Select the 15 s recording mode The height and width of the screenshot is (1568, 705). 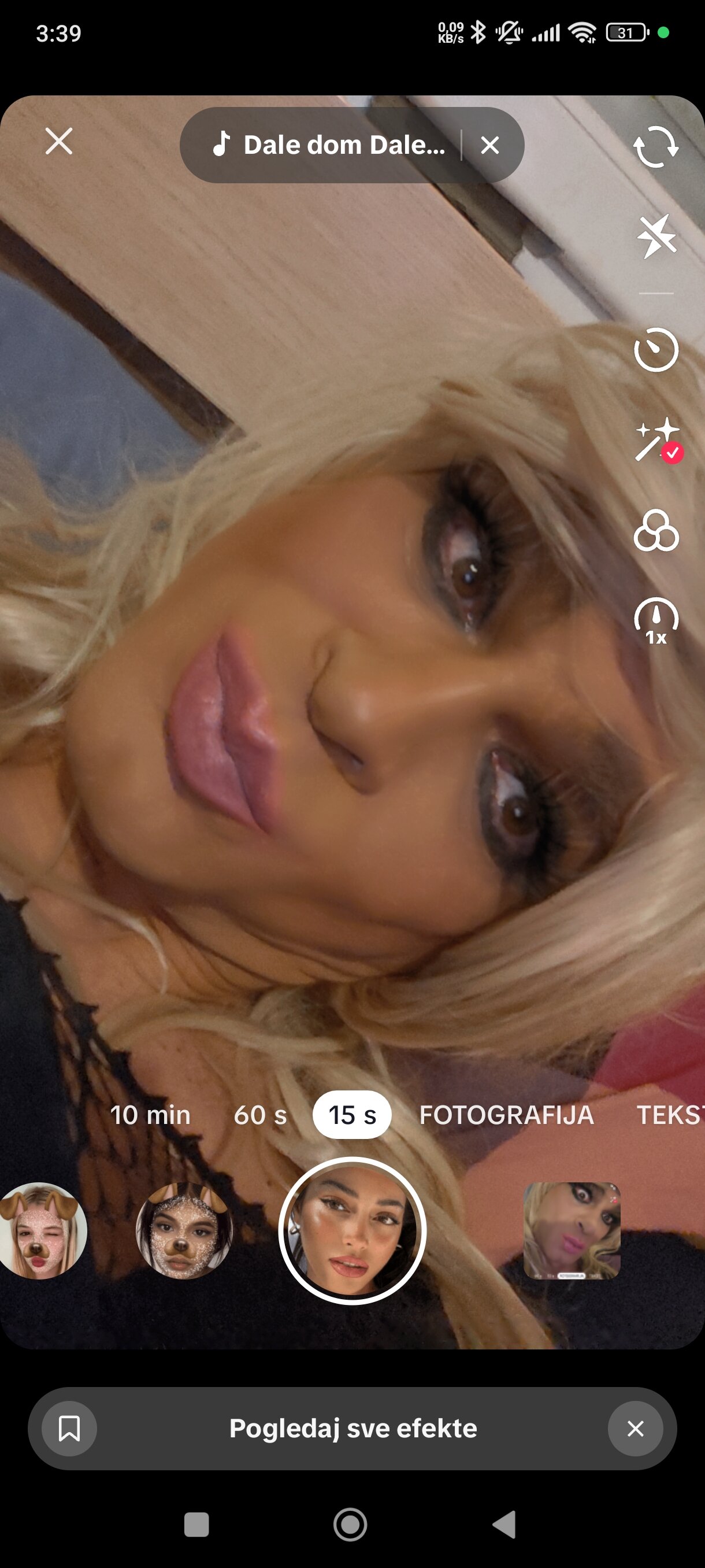pos(352,1115)
